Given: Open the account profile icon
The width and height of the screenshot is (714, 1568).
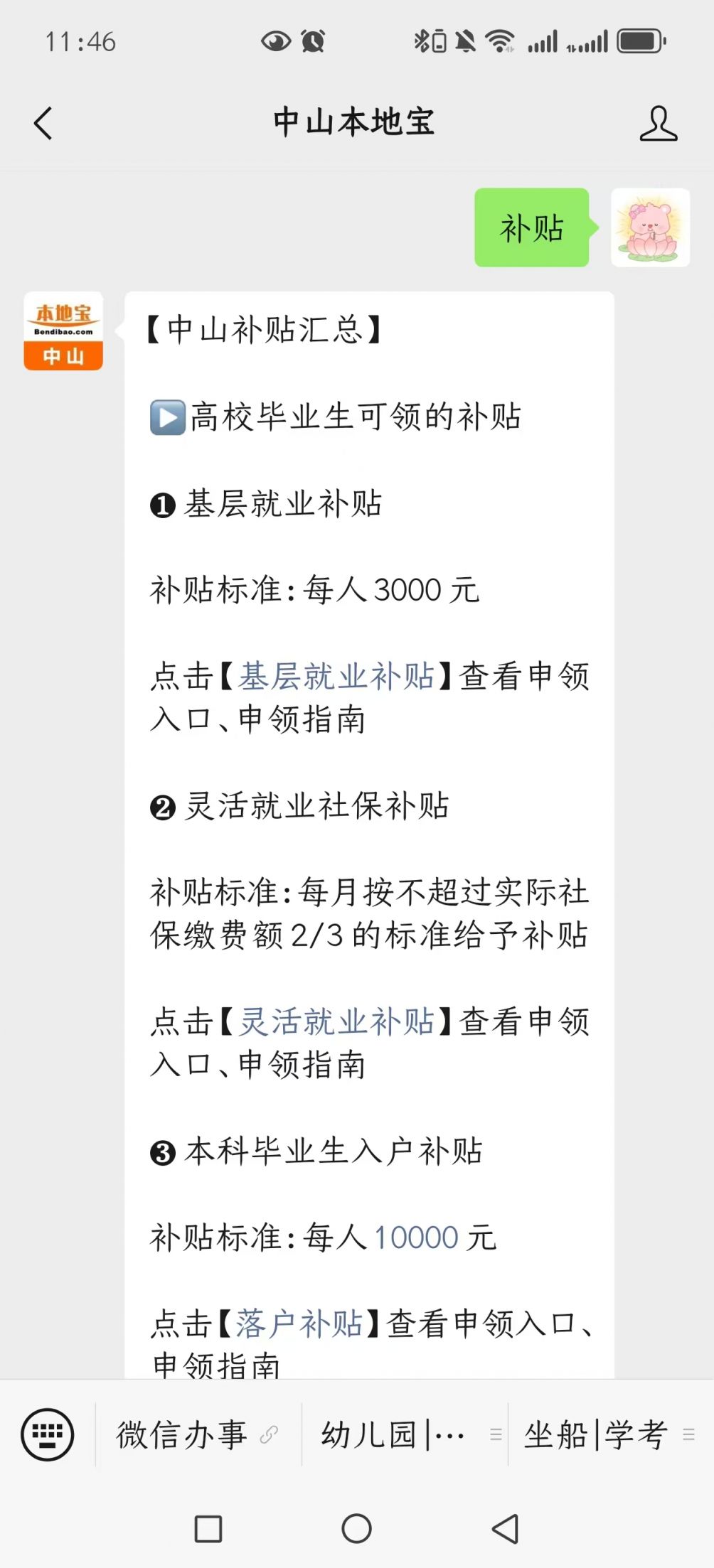Looking at the screenshot, I should point(658,123).
